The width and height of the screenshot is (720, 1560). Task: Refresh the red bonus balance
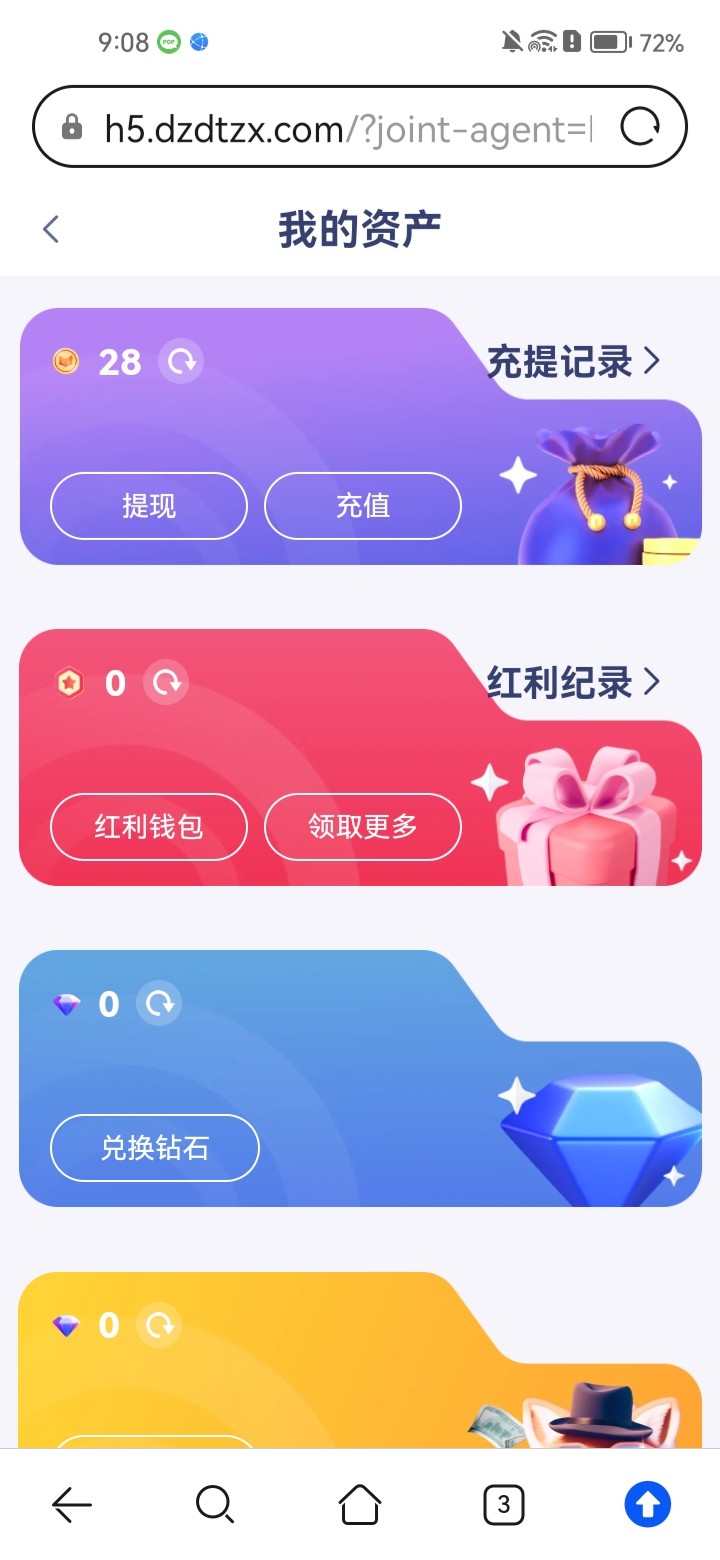(x=166, y=683)
